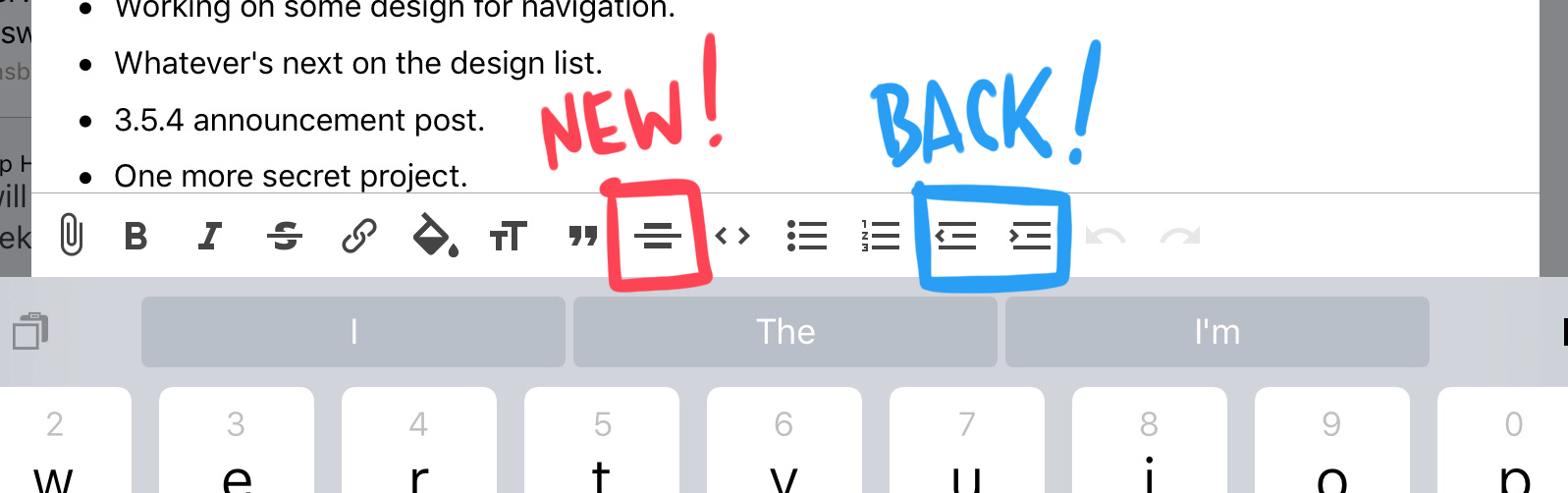Center-align the text
This screenshot has width=1568, height=493.
point(658,236)
